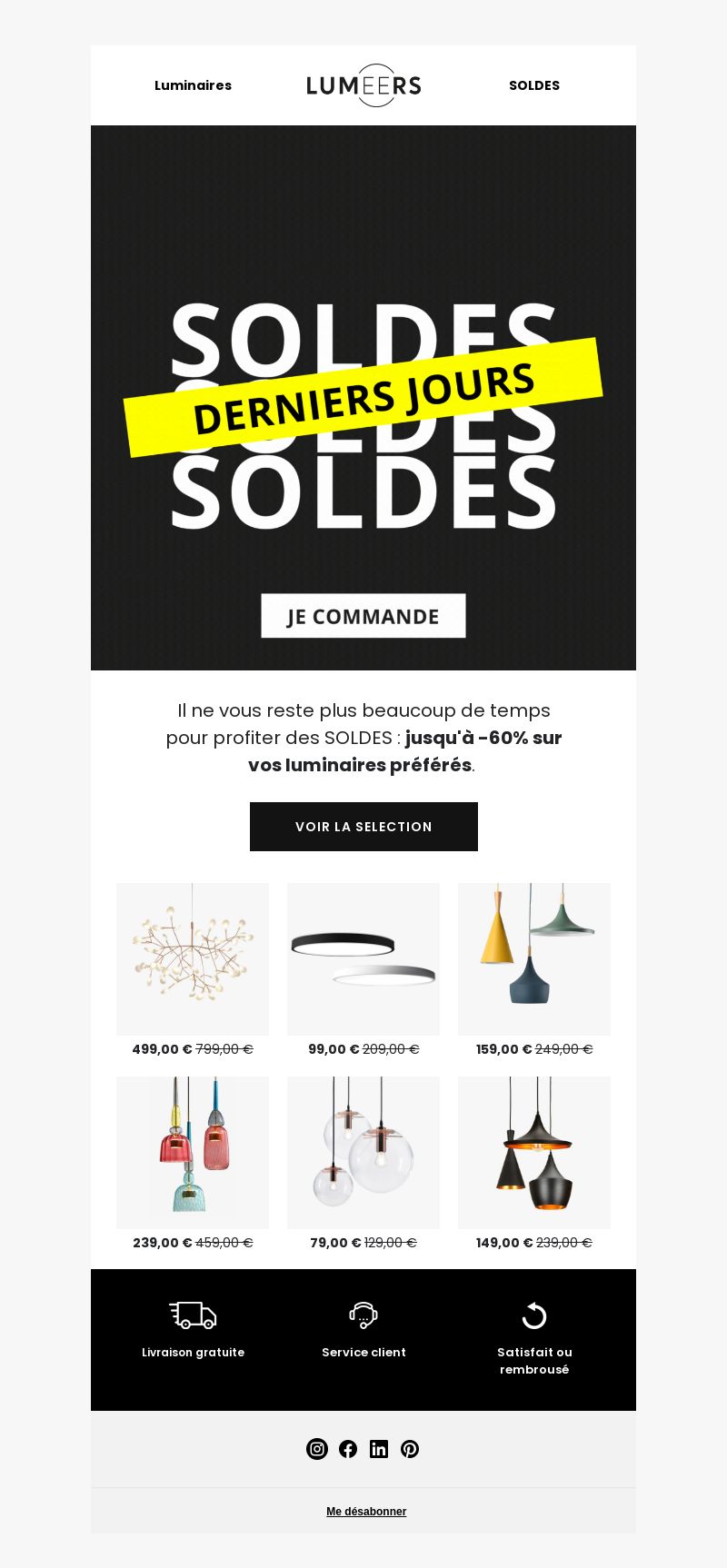
Task: Visit the Facebook page icon
Action: coord(348,1449)
